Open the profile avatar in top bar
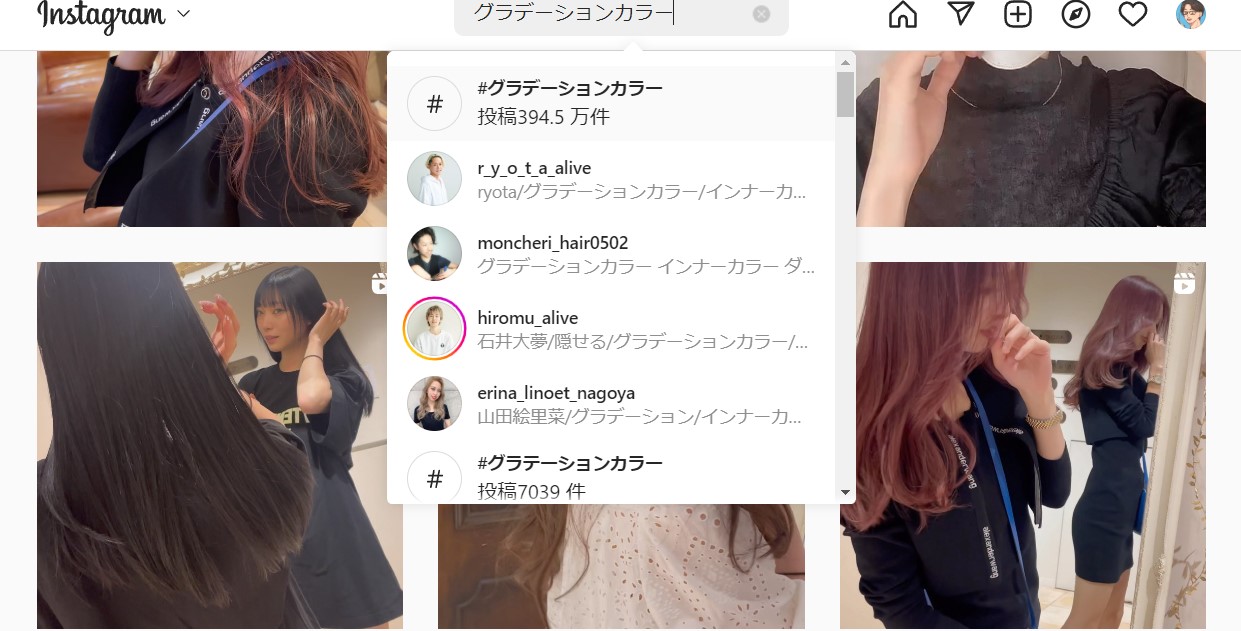Screen dimensions: 1241x631 [1190, 14]
